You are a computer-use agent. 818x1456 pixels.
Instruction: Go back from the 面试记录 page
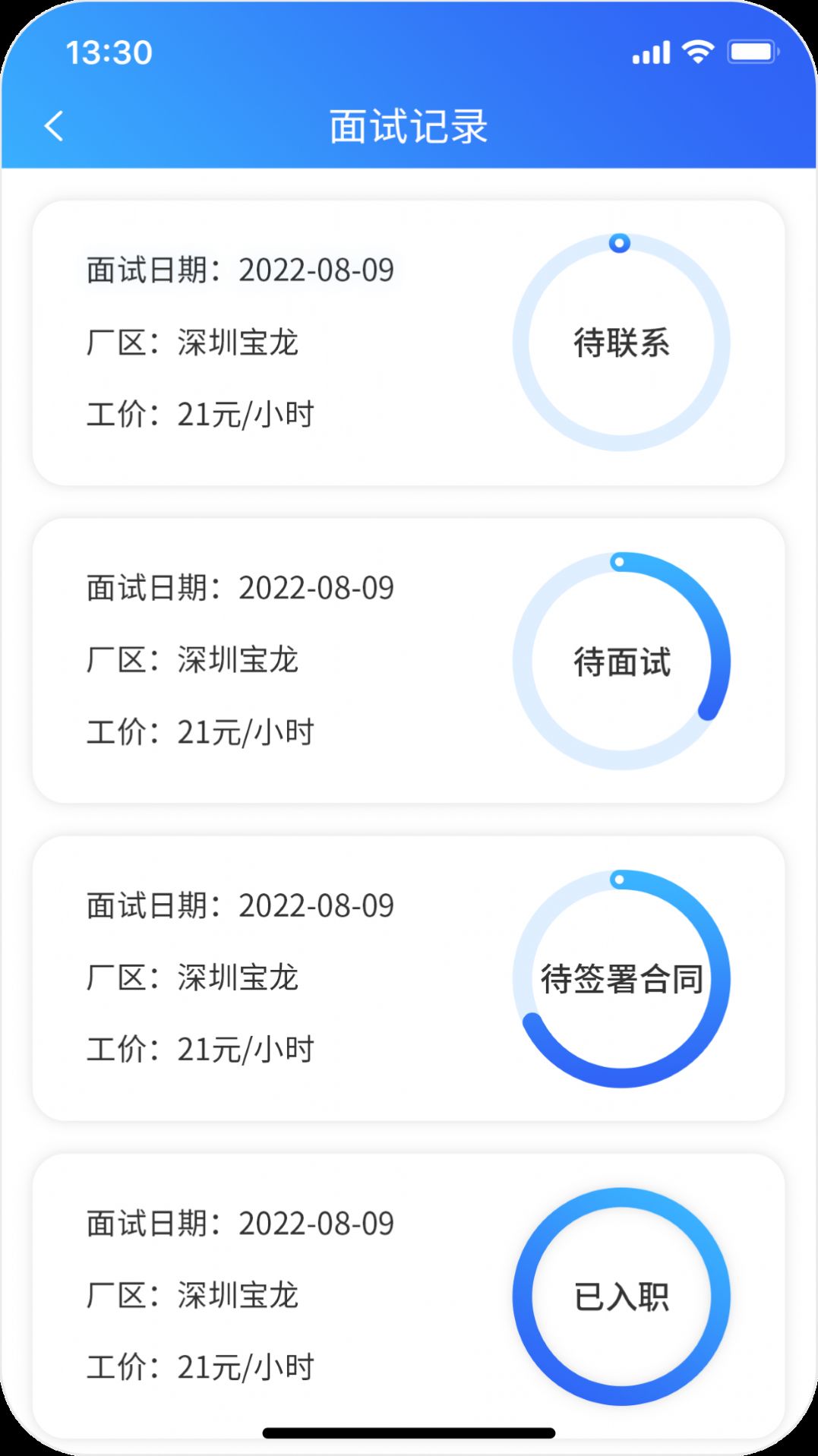pyautogui.click(x=55, y=126)
